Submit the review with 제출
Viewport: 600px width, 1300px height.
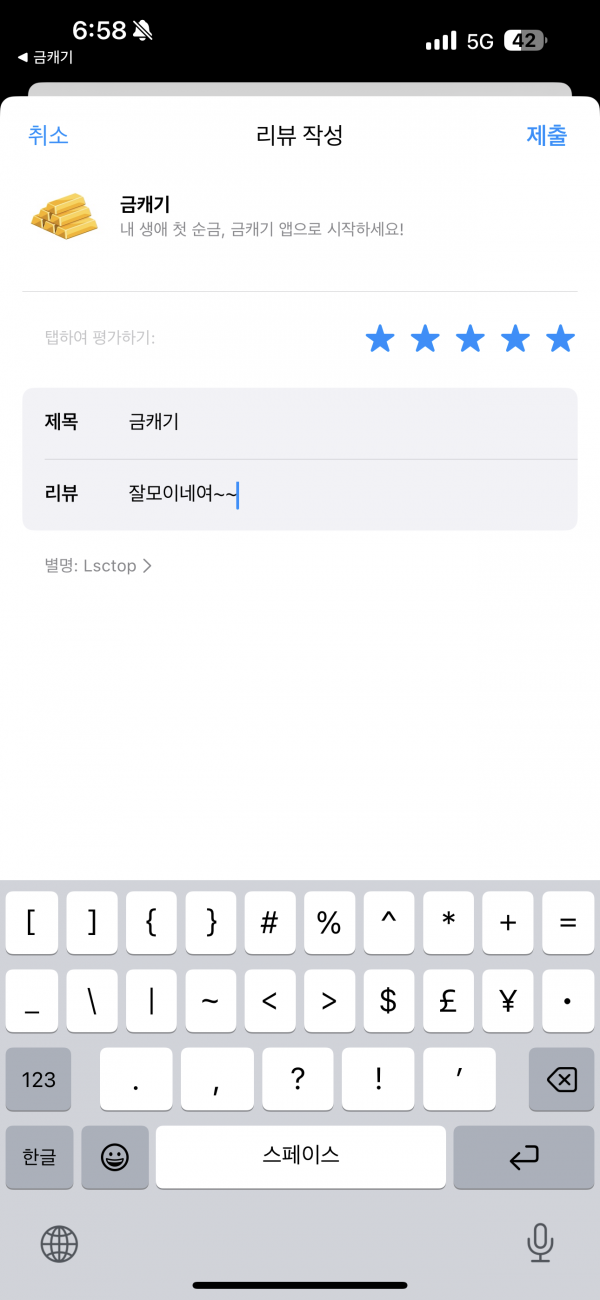point(547,136)
